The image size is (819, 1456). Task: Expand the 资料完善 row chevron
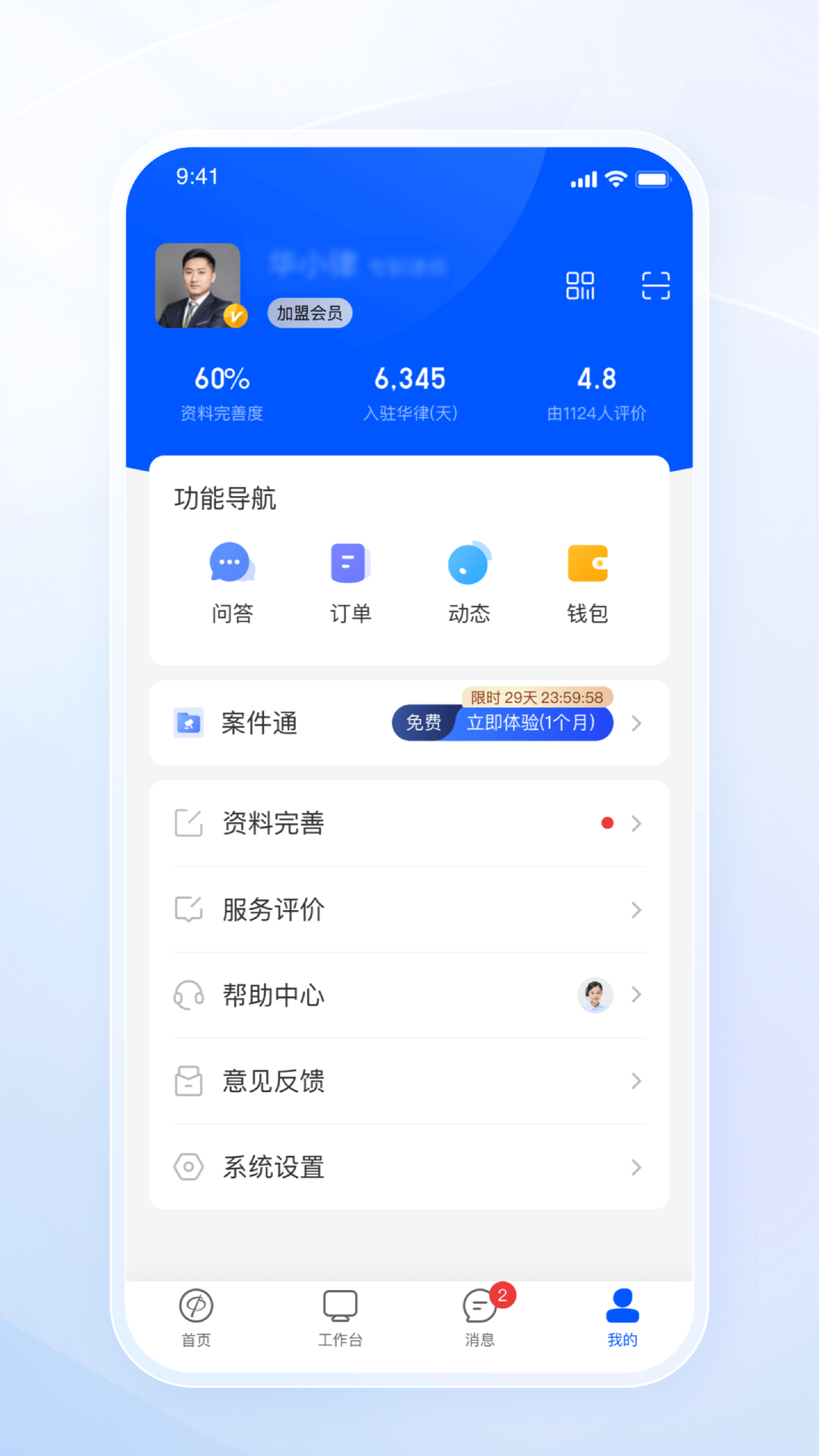pos(636,824)
